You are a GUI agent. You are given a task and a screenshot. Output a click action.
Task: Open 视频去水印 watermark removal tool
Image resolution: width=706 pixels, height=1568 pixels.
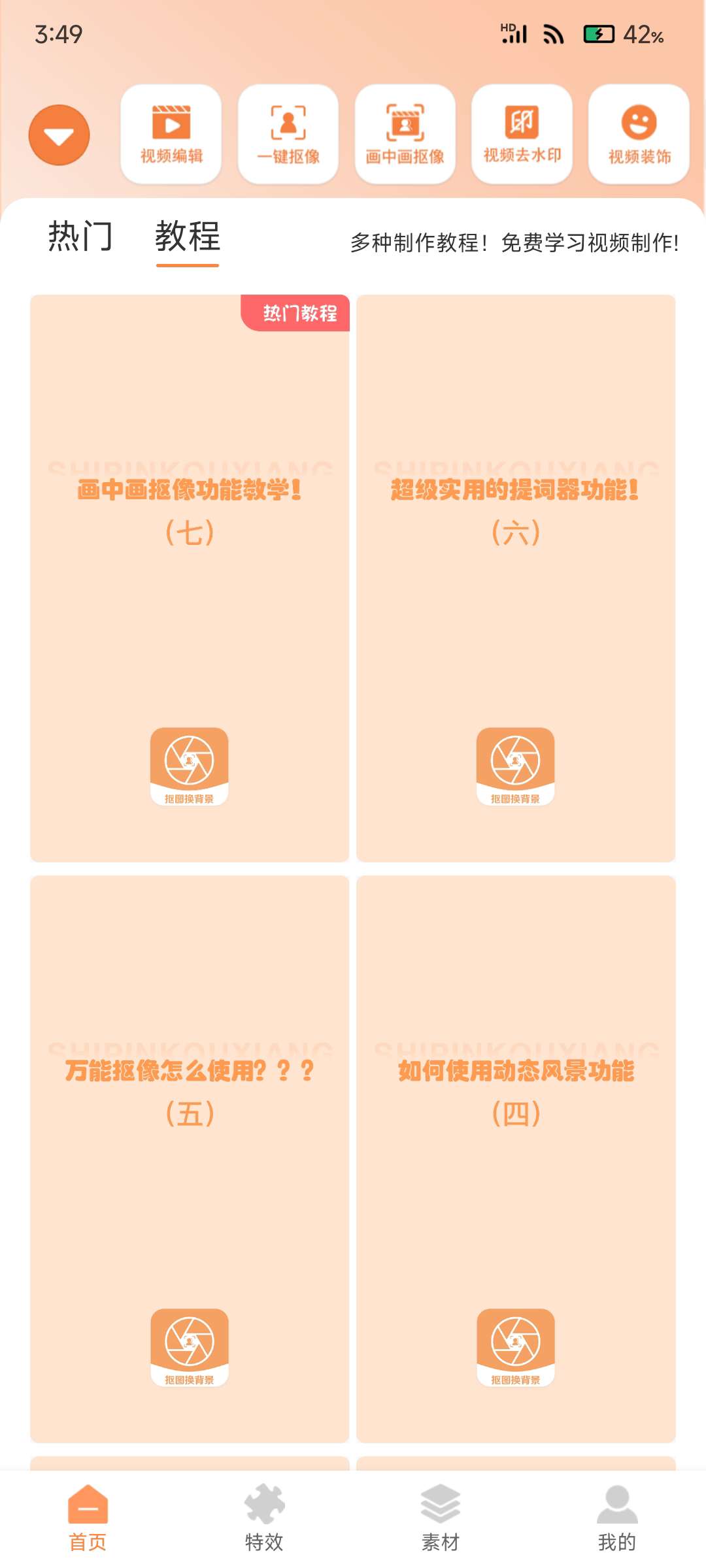click(522, 134)
